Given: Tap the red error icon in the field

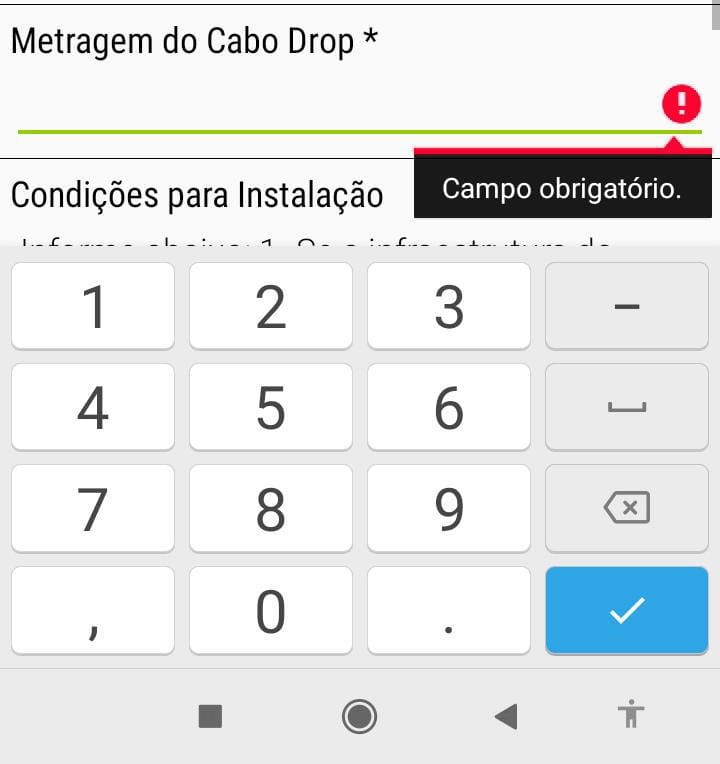Looking at the screenshot, I should [x=682, y=103].
